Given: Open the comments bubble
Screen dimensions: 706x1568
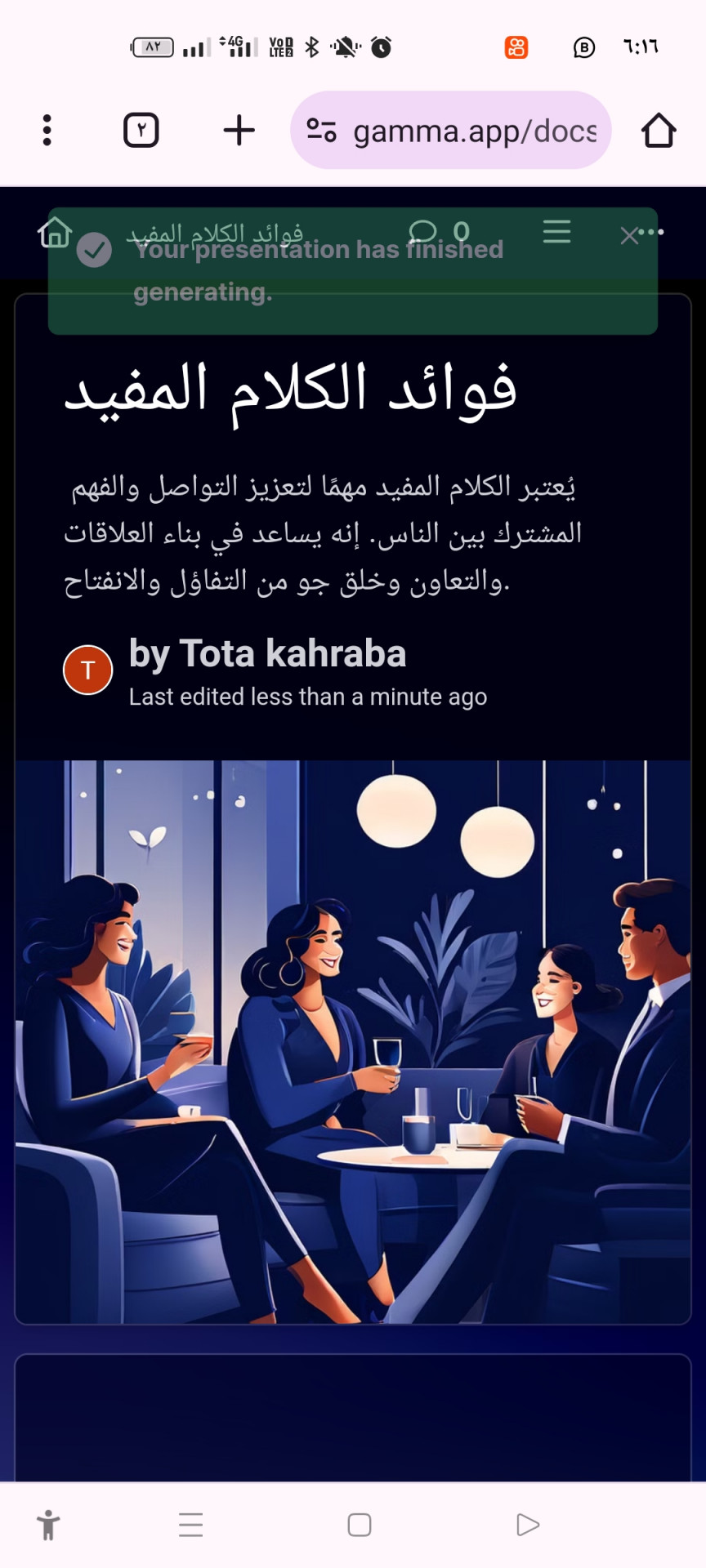Looking at the screenshot, I should (x=422, y=232).
